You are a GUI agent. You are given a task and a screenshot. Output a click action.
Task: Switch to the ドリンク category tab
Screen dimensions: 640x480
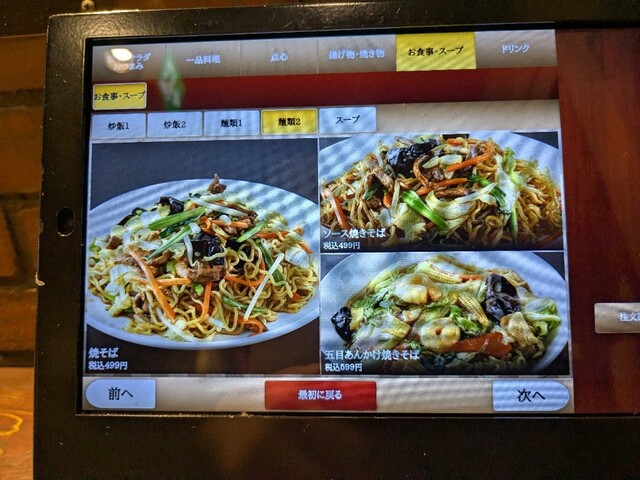coord(515,48)
